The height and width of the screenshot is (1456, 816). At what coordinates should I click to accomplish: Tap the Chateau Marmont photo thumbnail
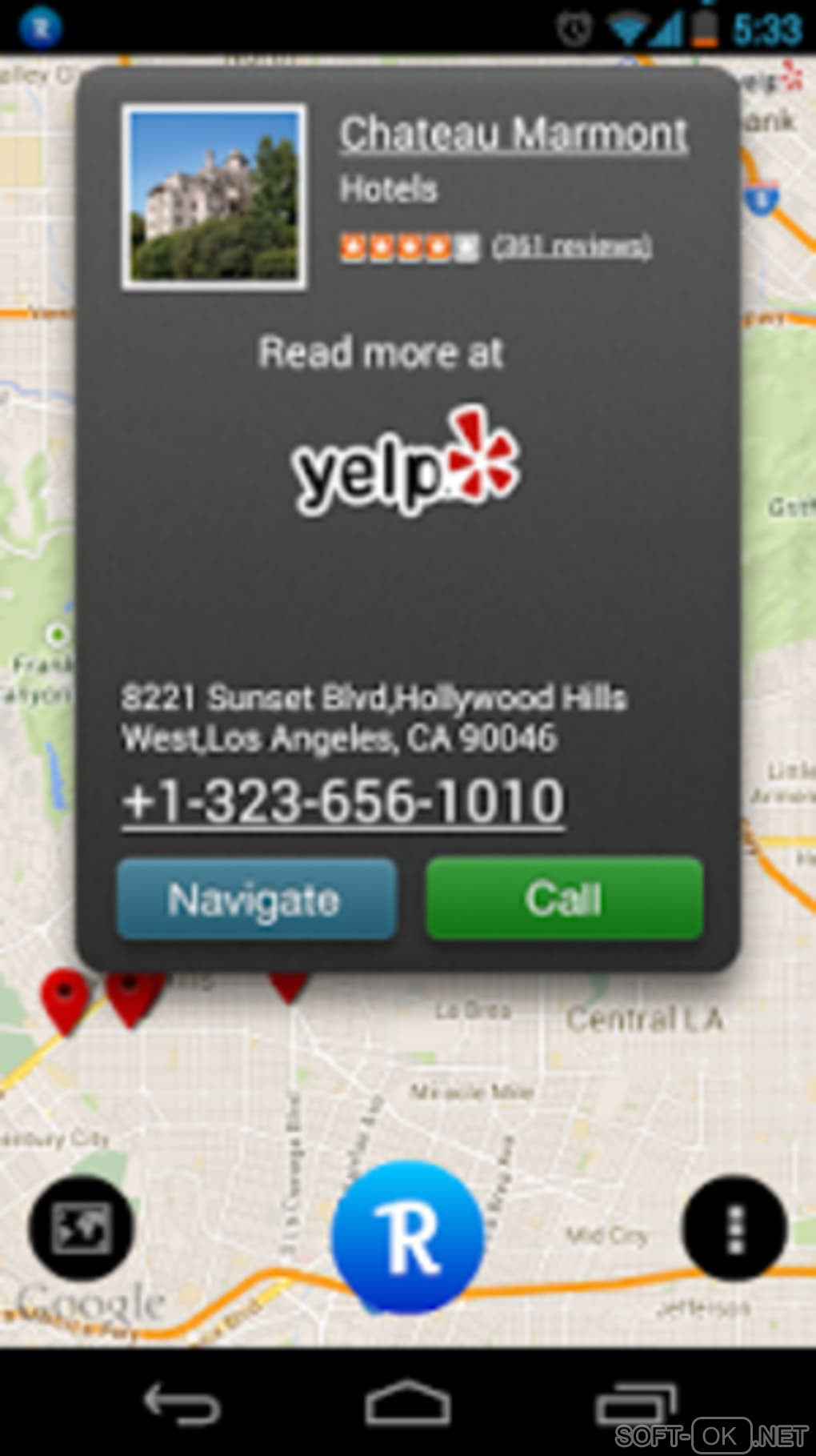point(214,196)
